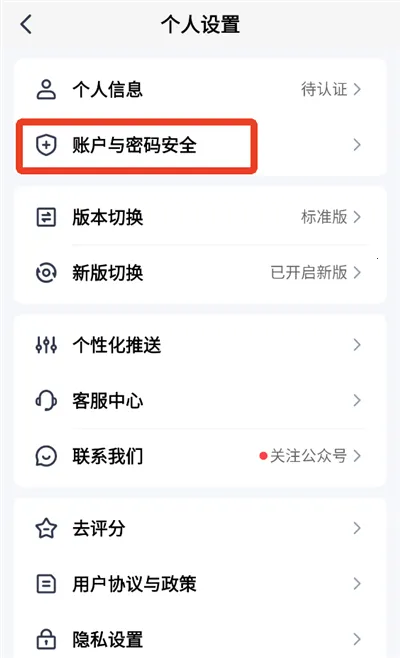Open 新版切换 setting

point(200,273)
